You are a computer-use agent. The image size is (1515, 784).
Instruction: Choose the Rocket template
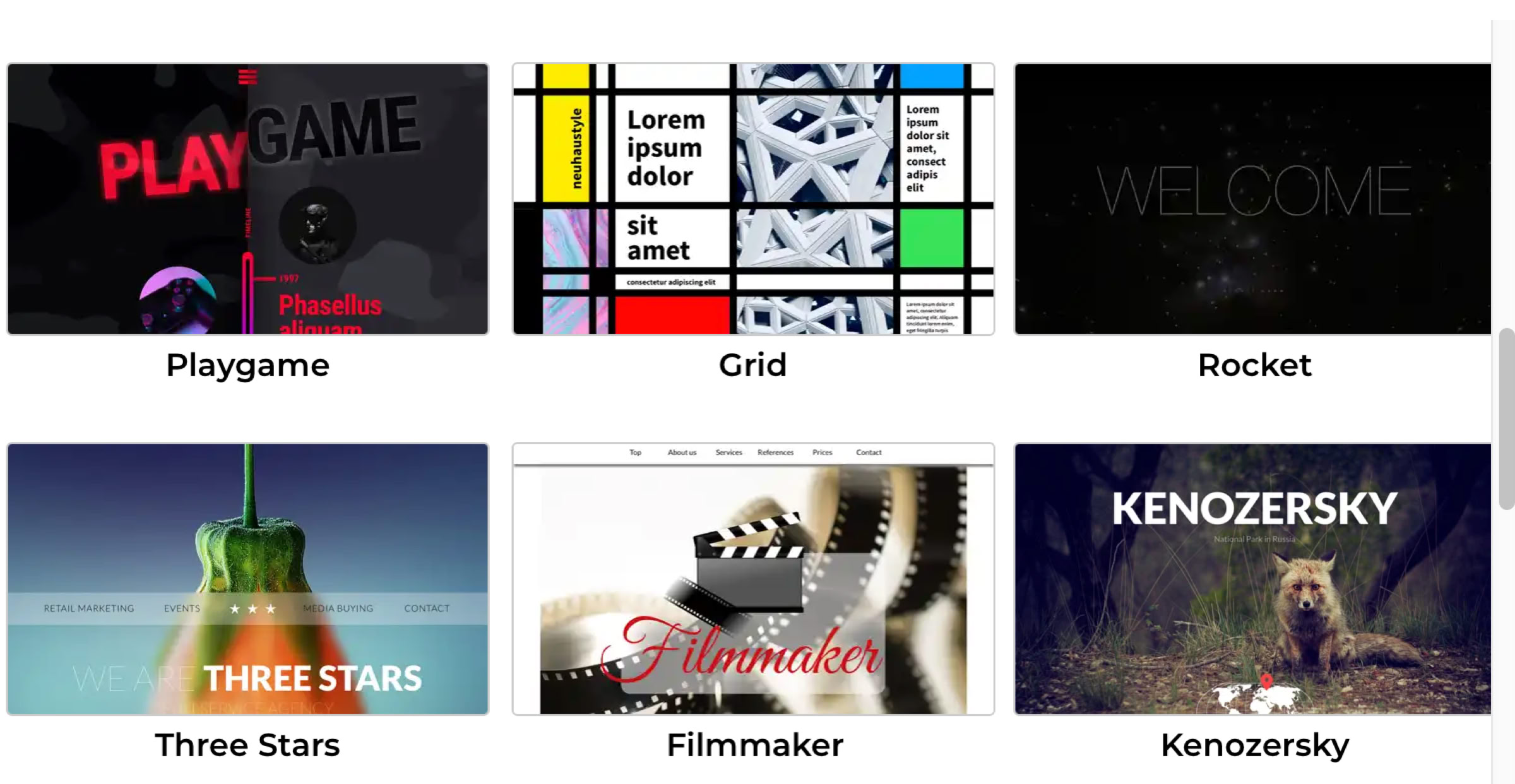click(x=1253, y=199)
